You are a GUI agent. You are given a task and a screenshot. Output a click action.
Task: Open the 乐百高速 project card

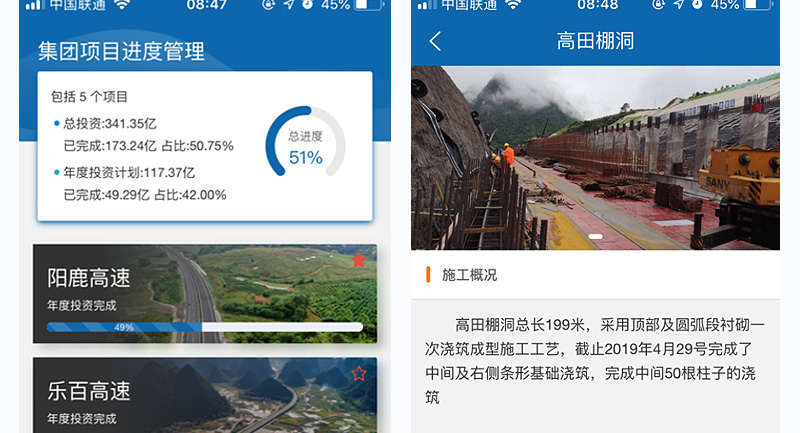(204, 395)
